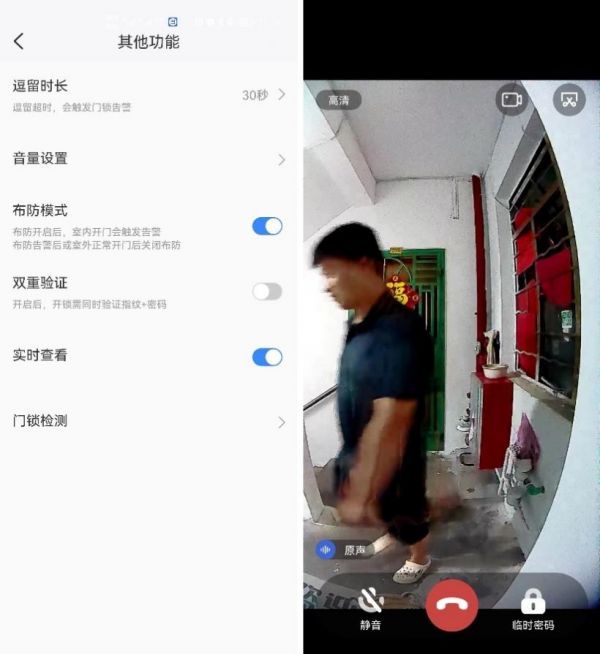Turn off 布防模式 switch
Image resolution: width=600 pixels, height=654 pixels.
point(267,226)
